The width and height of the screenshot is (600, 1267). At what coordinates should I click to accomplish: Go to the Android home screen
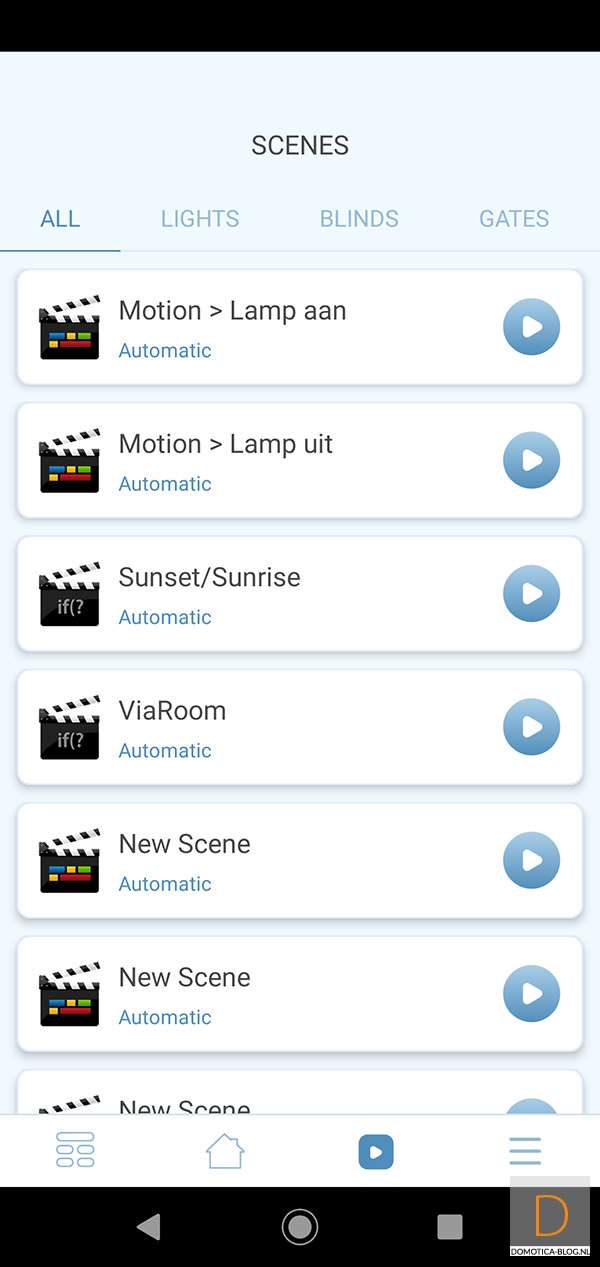pos(300,1227)
